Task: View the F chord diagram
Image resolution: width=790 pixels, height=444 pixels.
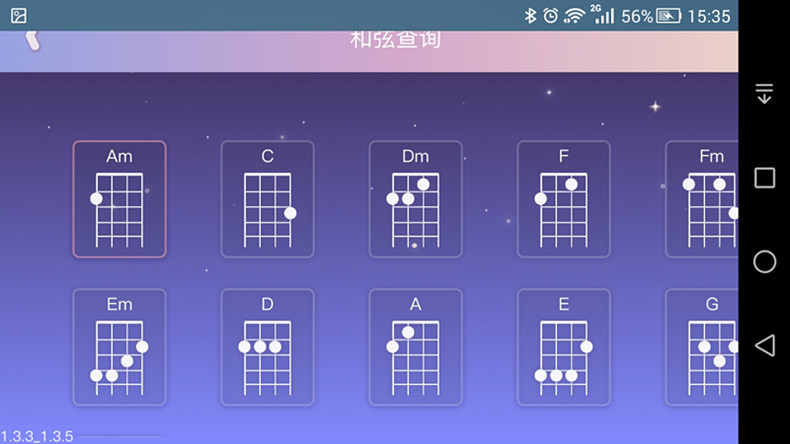Action: click(563, 199)
